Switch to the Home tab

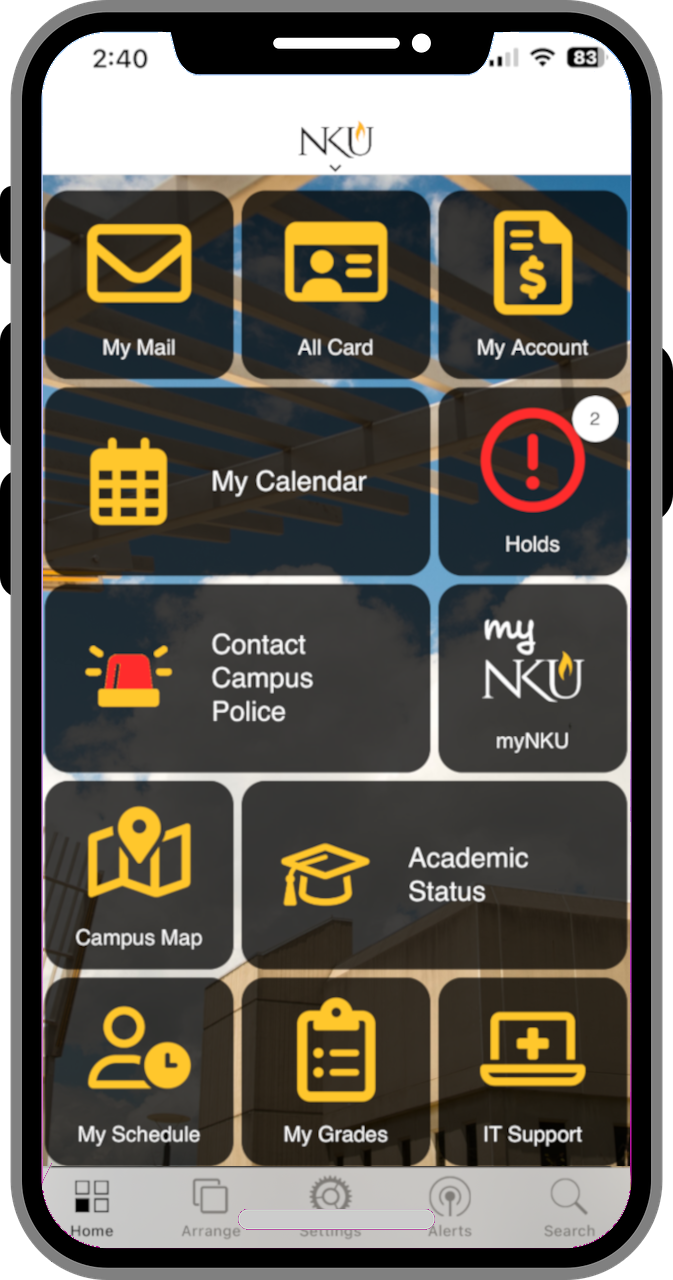(92, 1207)
